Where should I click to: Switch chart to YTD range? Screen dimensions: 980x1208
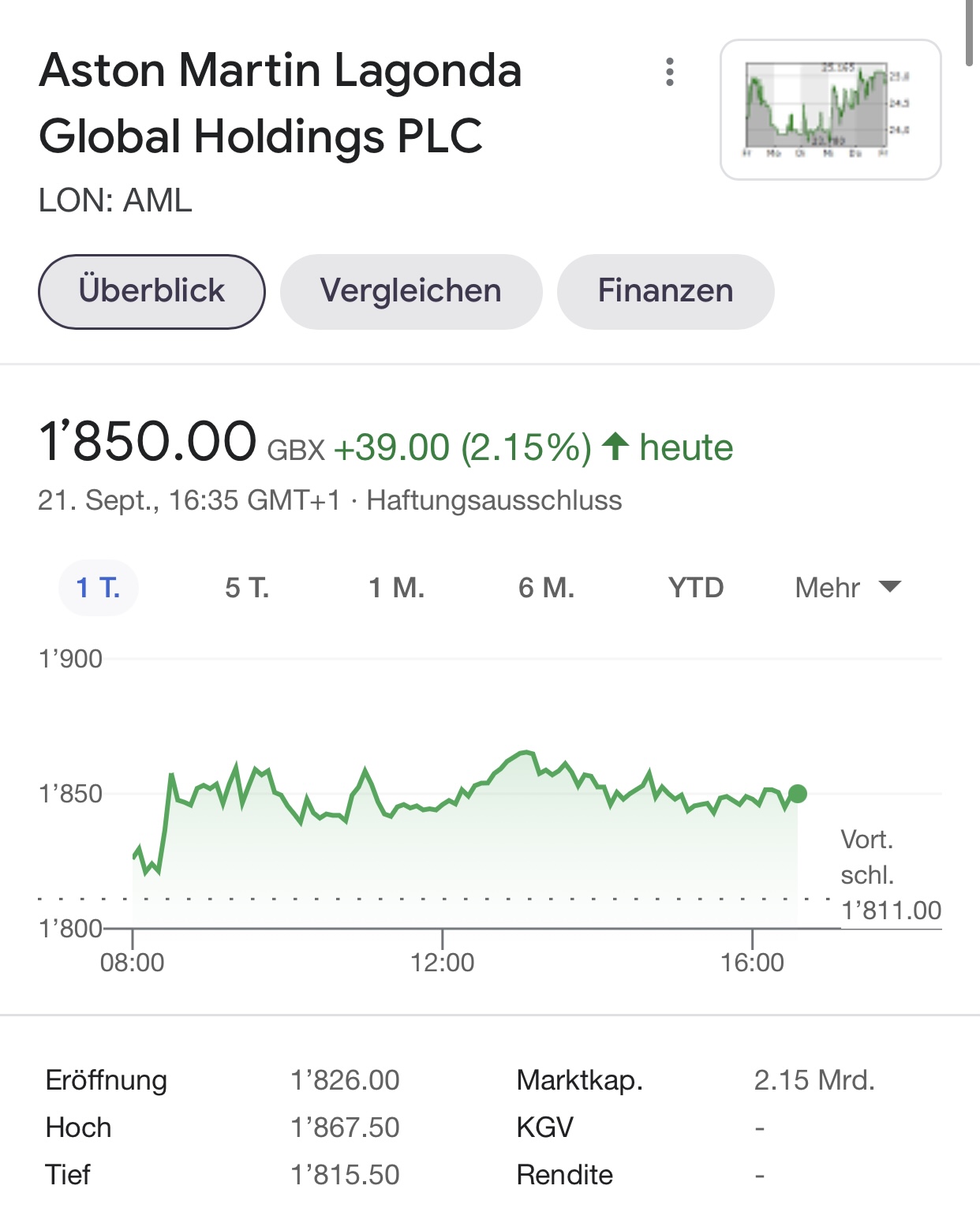point(696,588)
